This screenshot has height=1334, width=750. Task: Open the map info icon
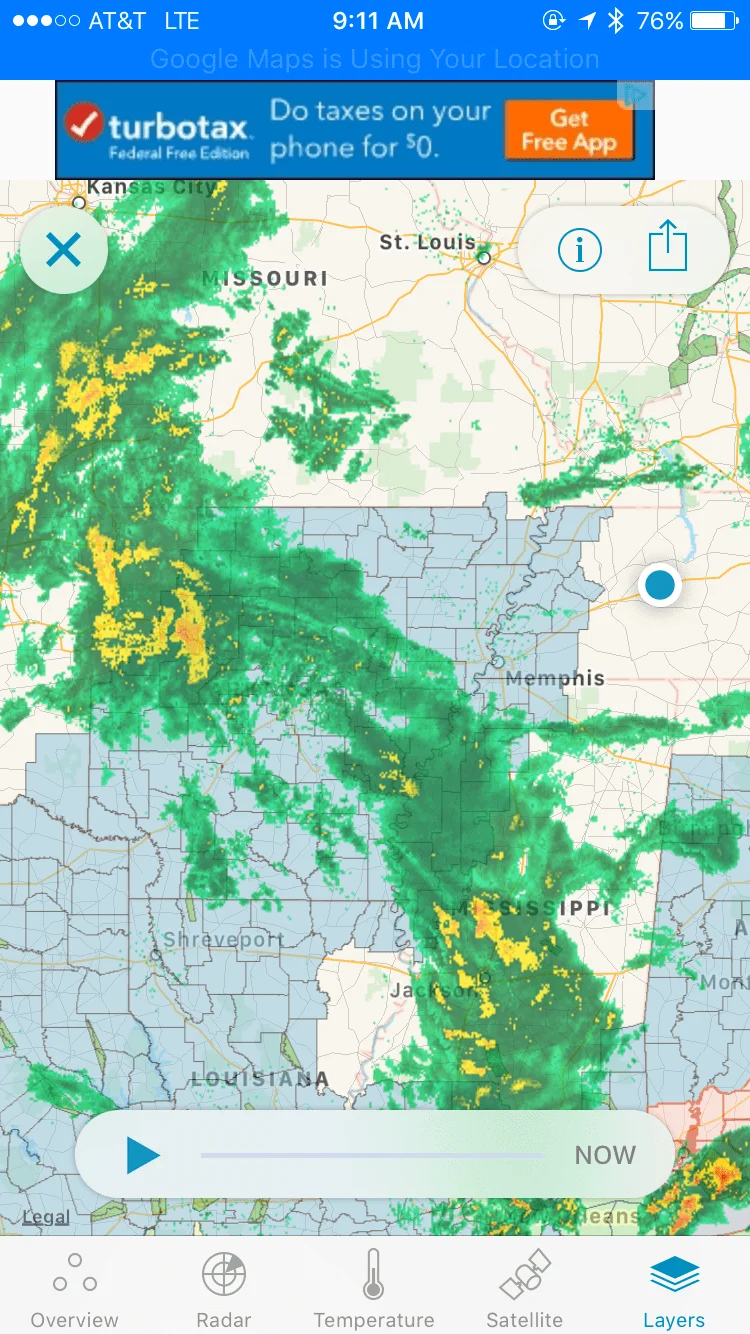tap(580, 250)
